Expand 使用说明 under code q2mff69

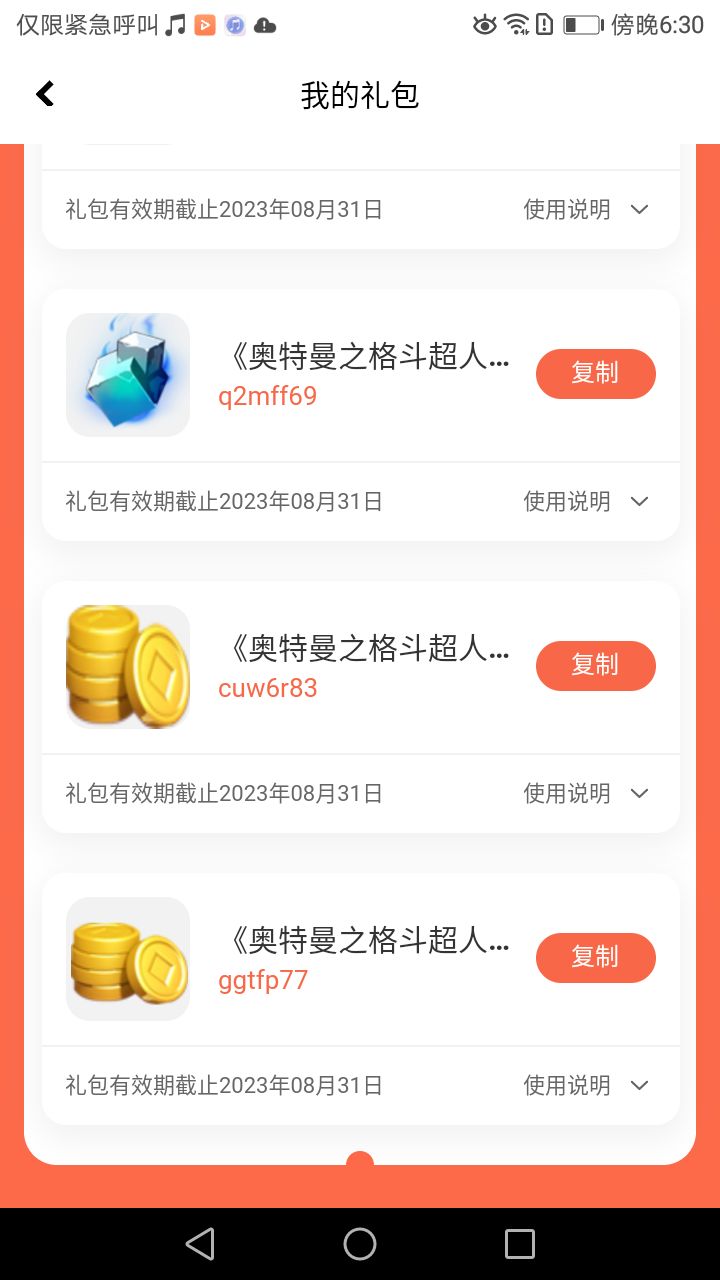coord(586,502)
